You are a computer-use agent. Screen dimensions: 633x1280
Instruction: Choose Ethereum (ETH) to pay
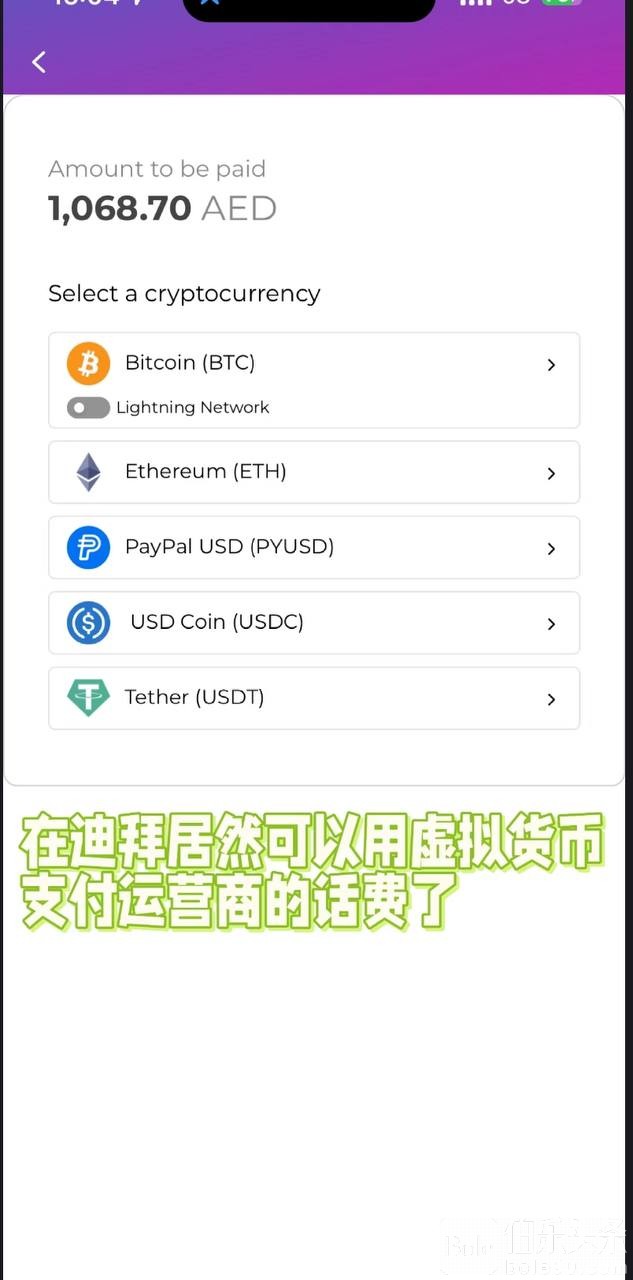tap(313, 472)
